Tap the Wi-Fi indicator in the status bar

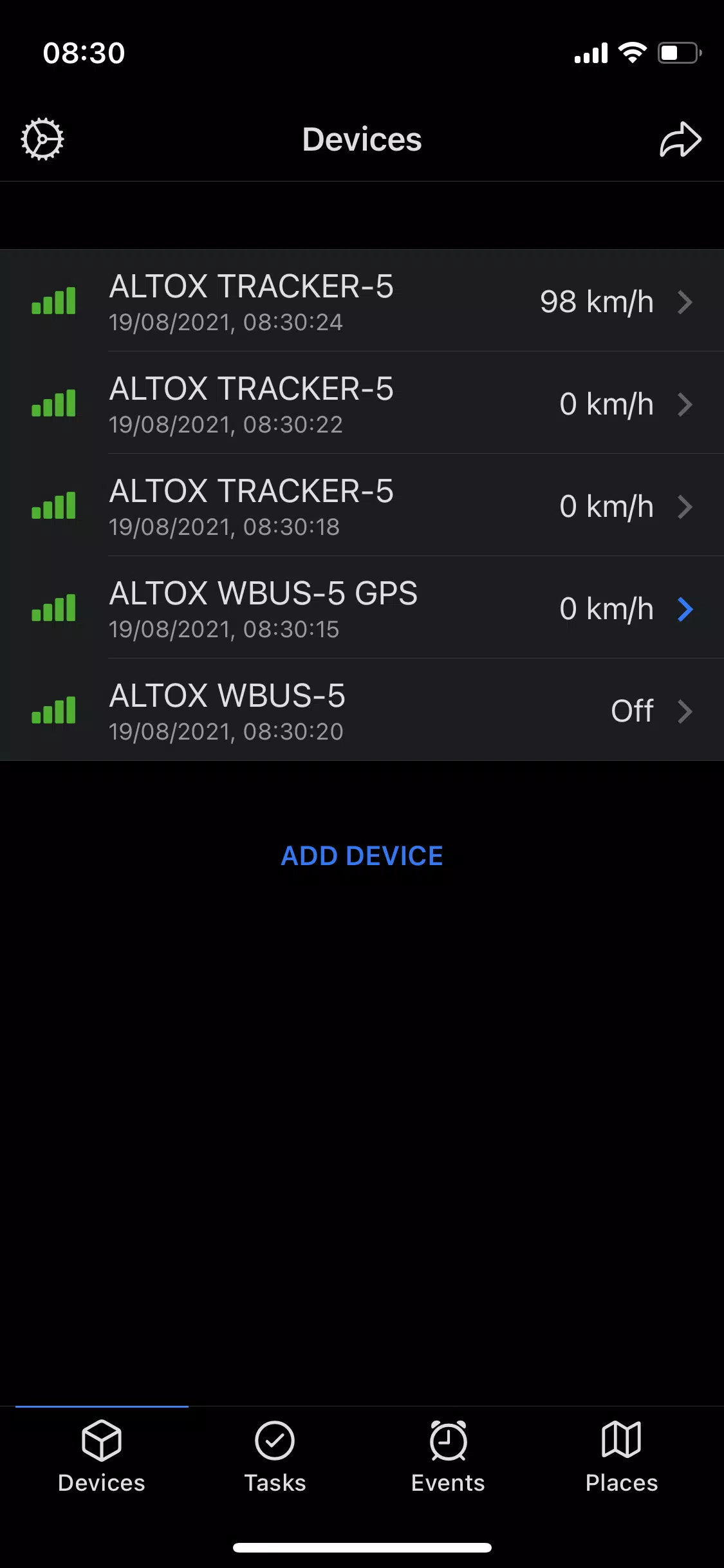tap(633, 53)
